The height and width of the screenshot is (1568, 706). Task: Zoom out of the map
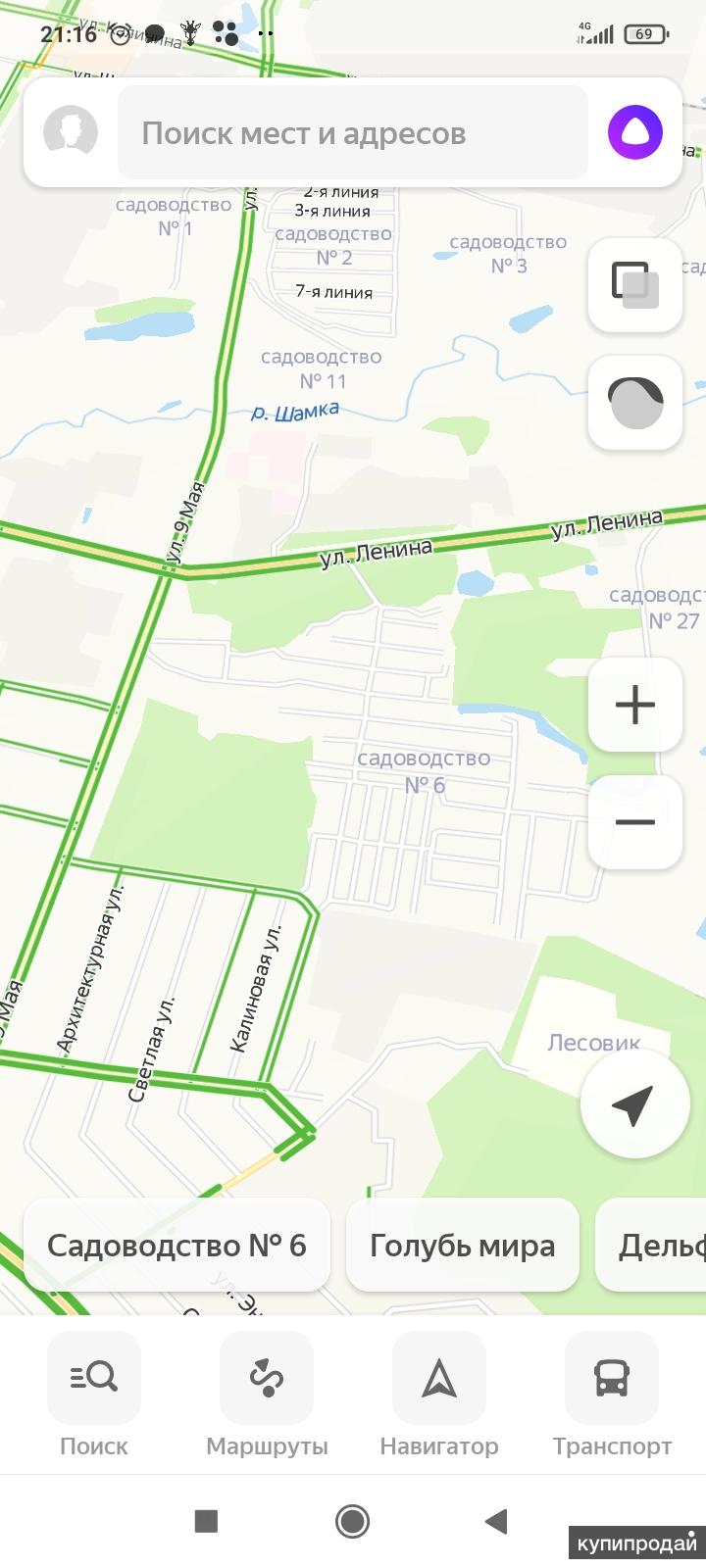(x=634, y=821)
